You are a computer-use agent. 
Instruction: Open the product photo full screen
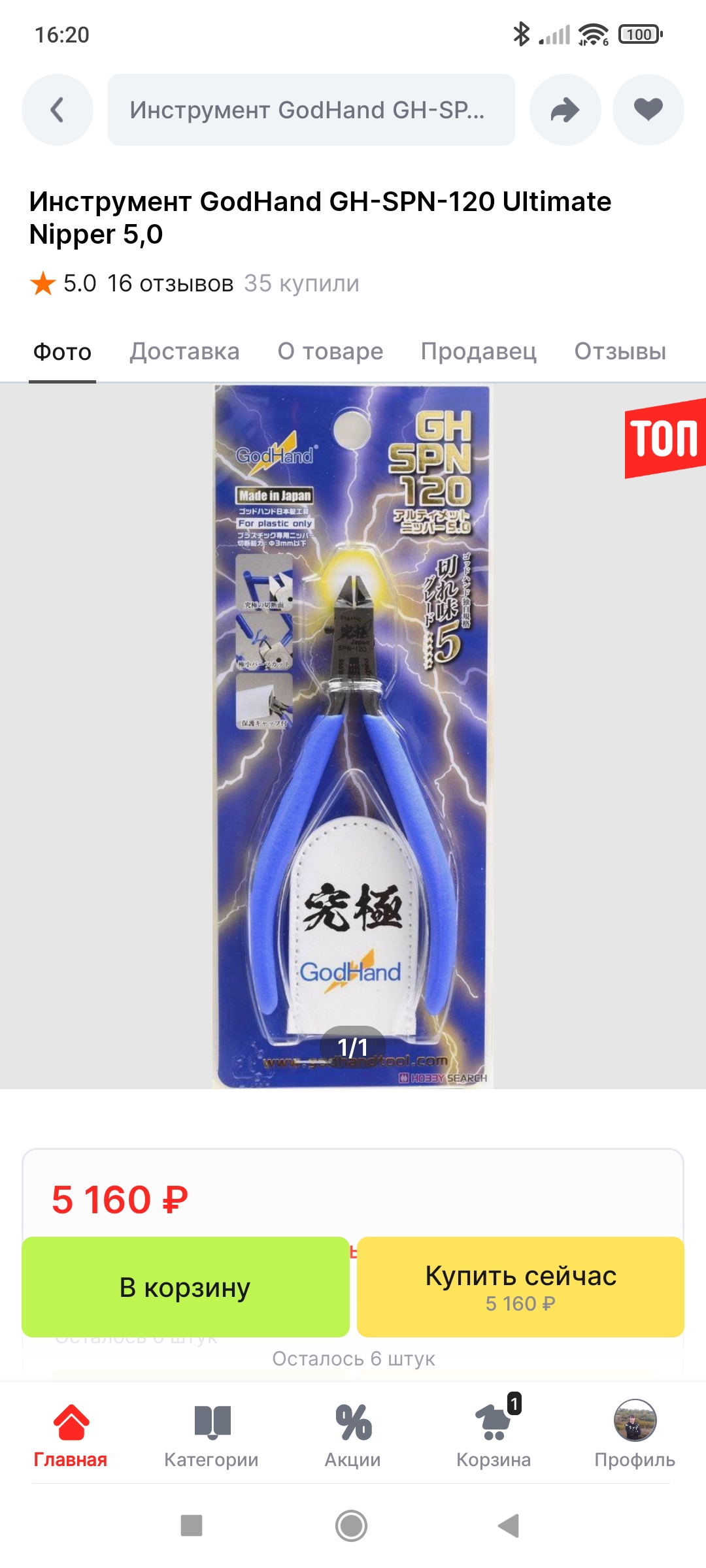(x=353, y=736)
